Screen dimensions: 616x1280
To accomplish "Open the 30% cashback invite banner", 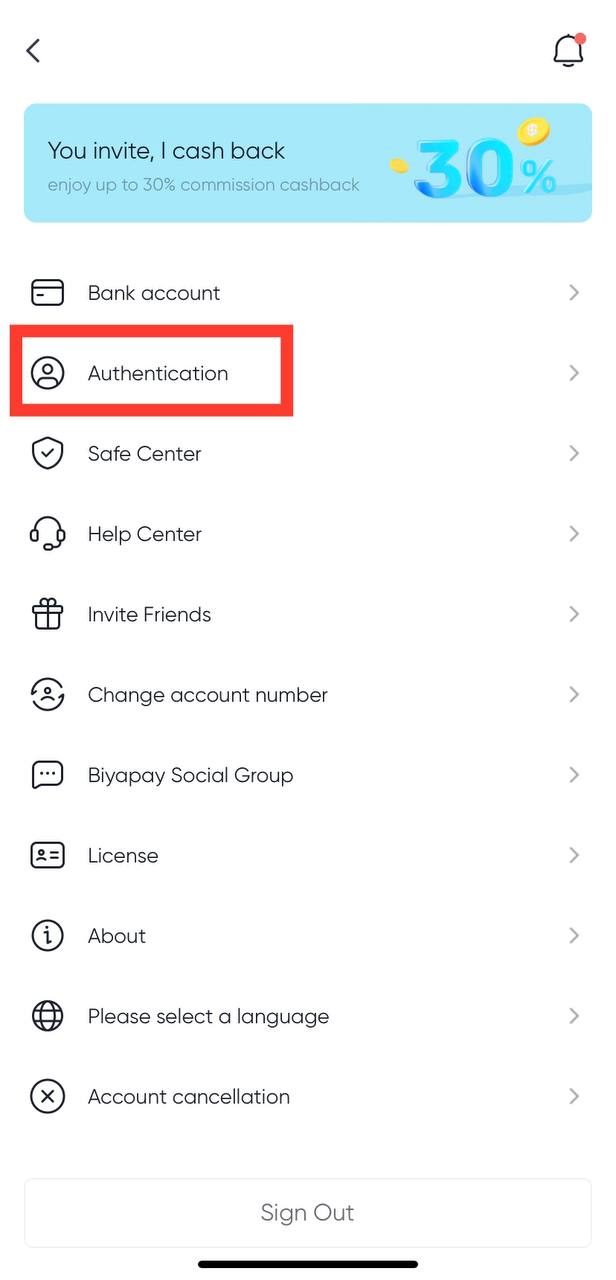I will (x=307, y=163).
